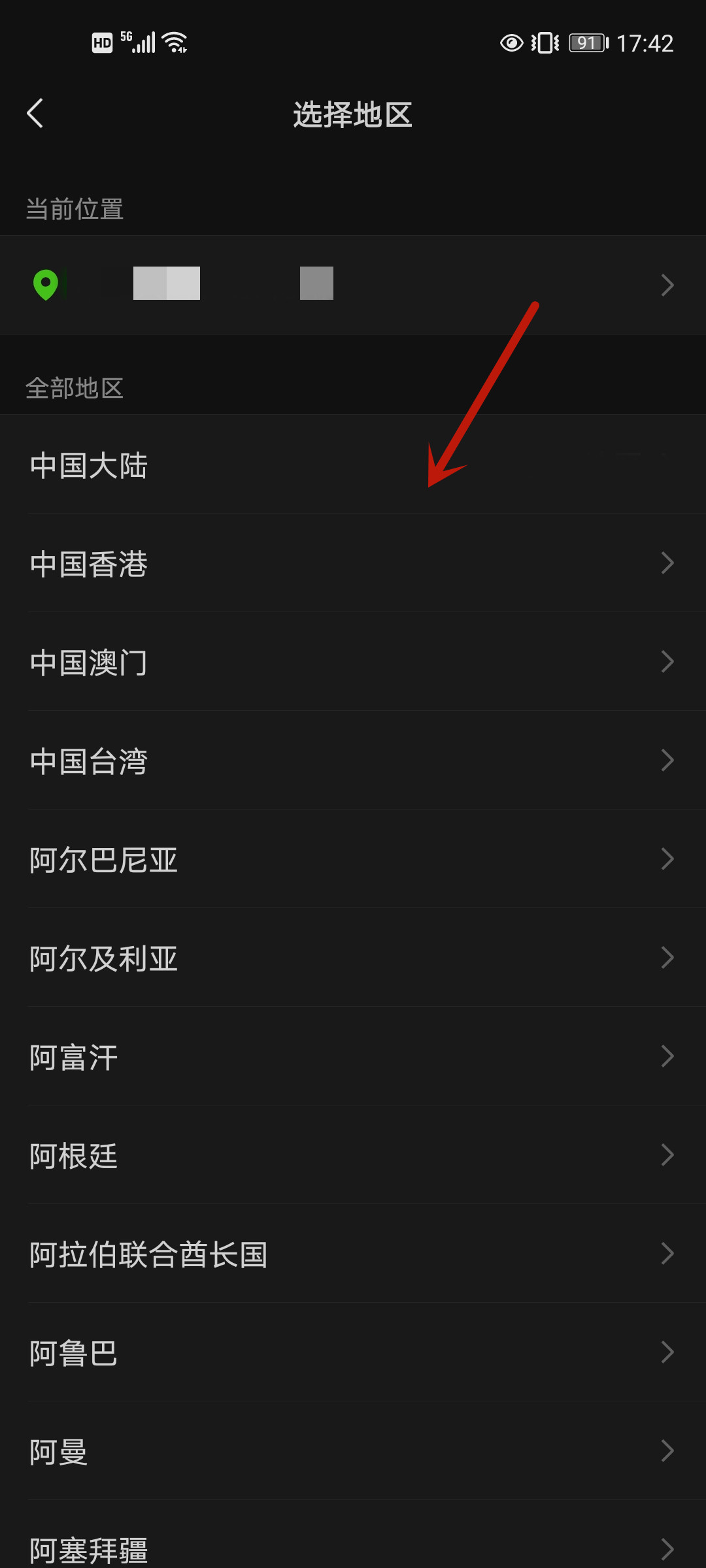
Task: Open 阿富汗 region
Action: click(353, 1057)
